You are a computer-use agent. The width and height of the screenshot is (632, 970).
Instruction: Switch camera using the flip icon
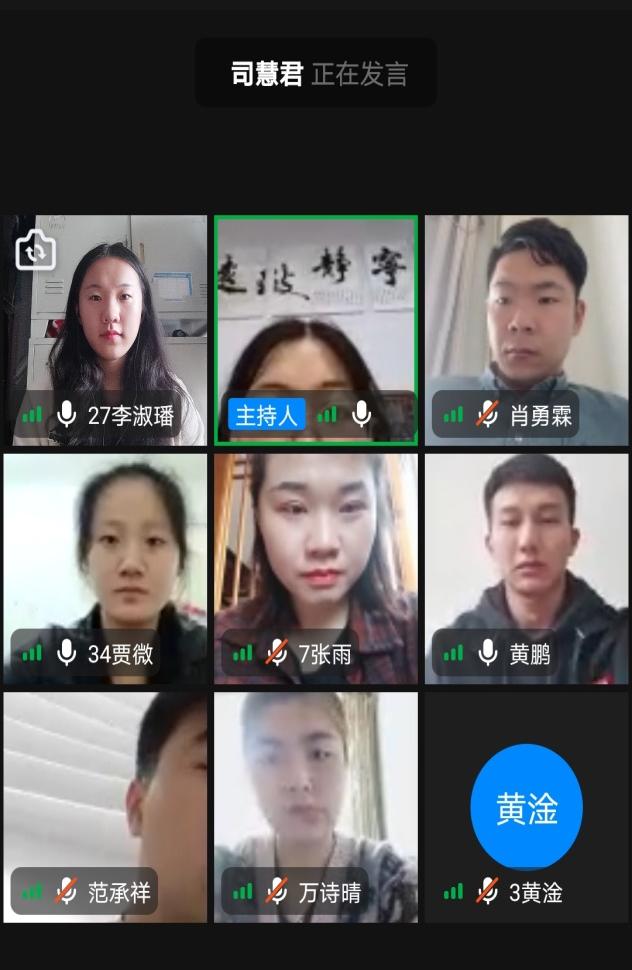[35, 250]
